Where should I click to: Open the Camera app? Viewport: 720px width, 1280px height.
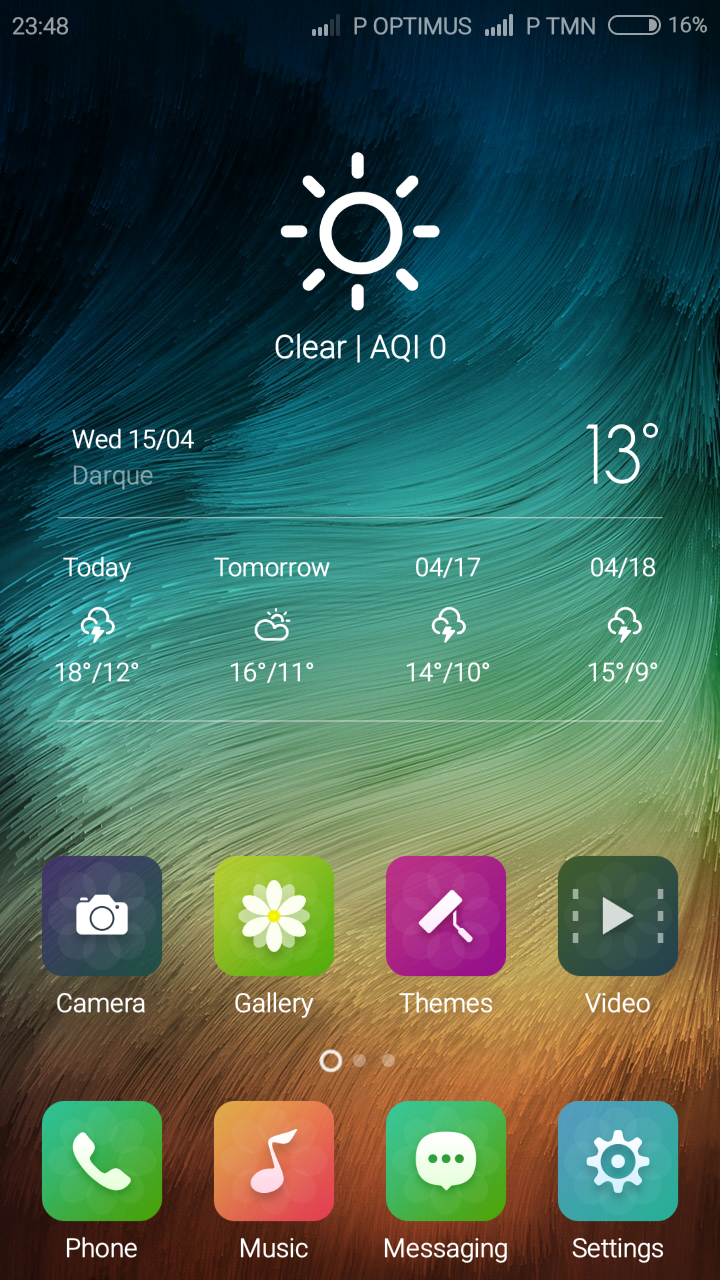[x=101, y=916]
